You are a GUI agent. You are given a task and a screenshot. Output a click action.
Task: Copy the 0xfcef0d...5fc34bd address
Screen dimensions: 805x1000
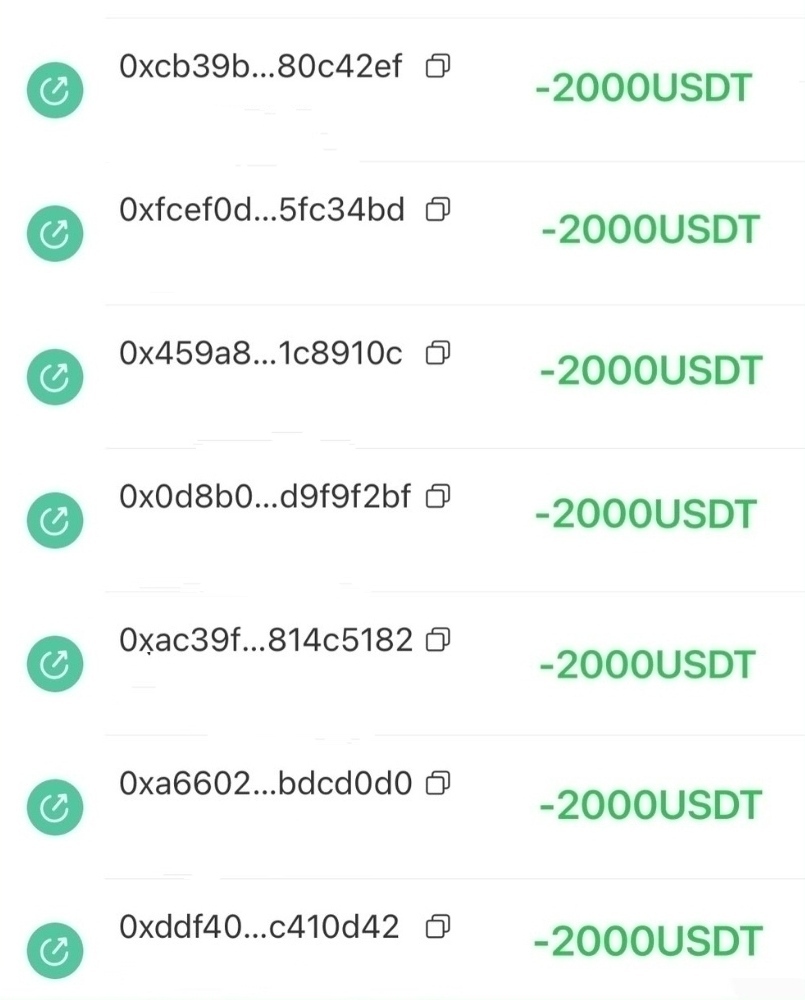tap(438, 210)
